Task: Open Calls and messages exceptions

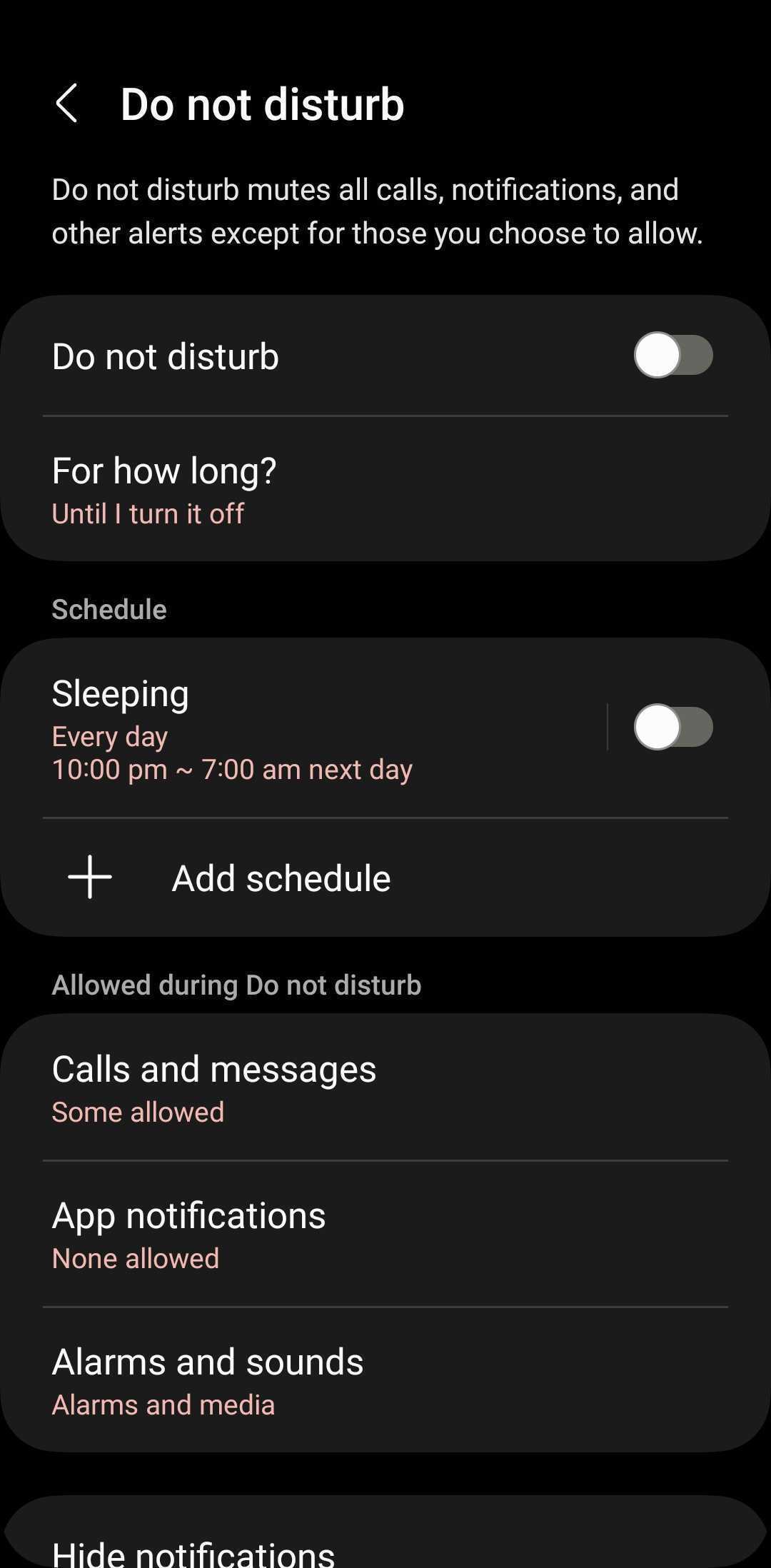Action: click(385, 1088)
